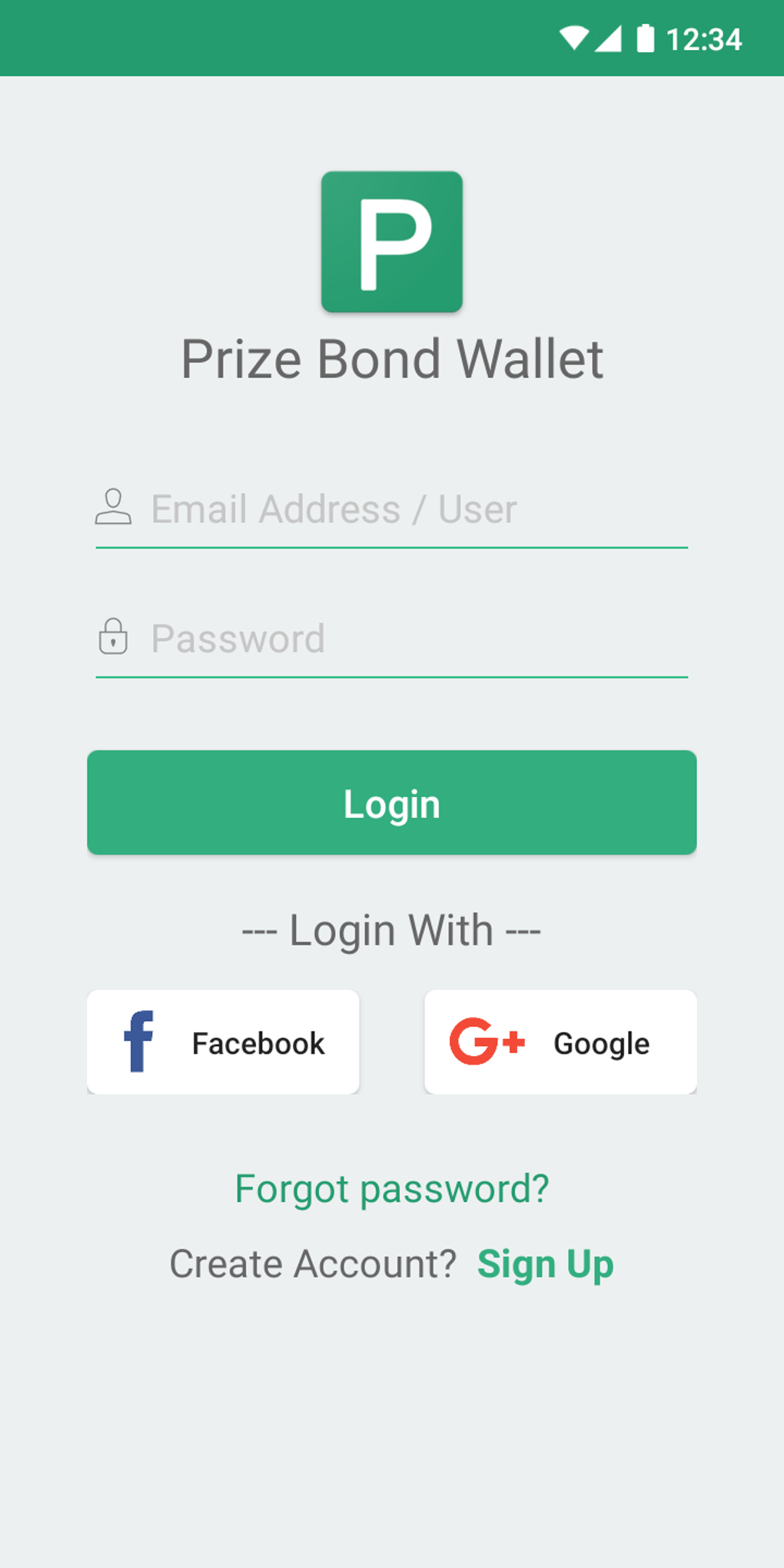The image size is (784, 1568).
Task: Tap the Password field
Action: pyautogui.click(x=391, y=639)
